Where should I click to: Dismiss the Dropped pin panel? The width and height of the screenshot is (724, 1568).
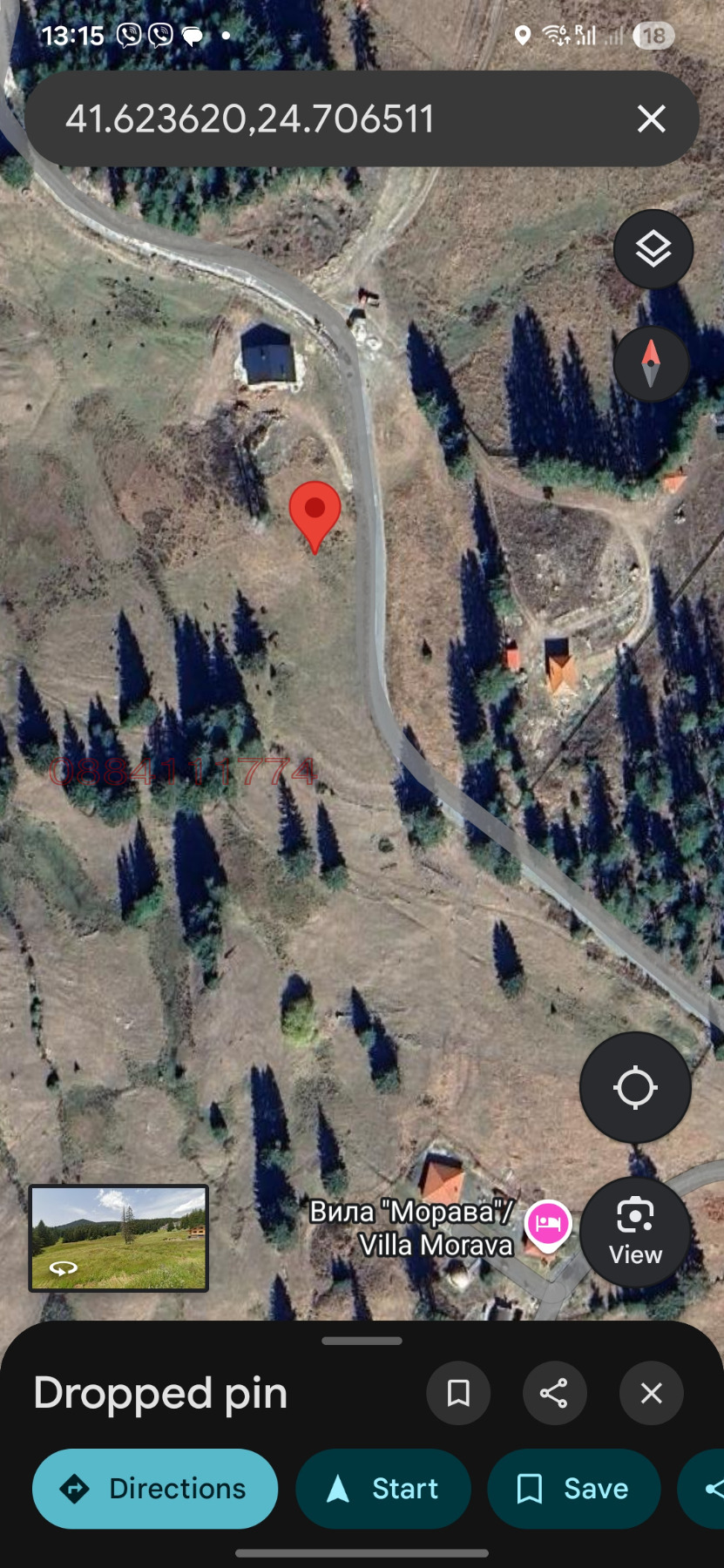pyautogui.click(x=651, y=1393)
